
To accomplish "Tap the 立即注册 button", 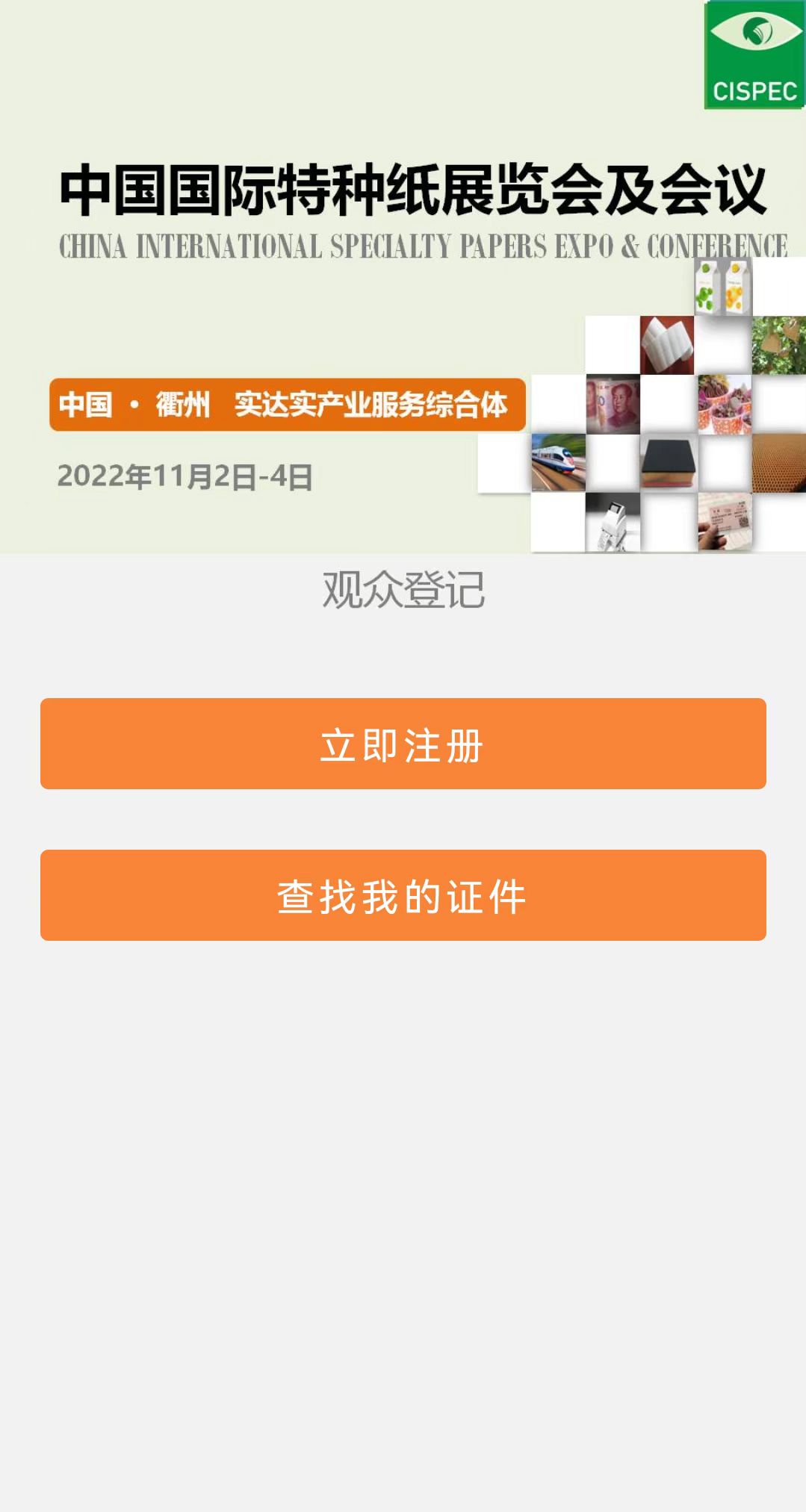I will tap(403, 744).
